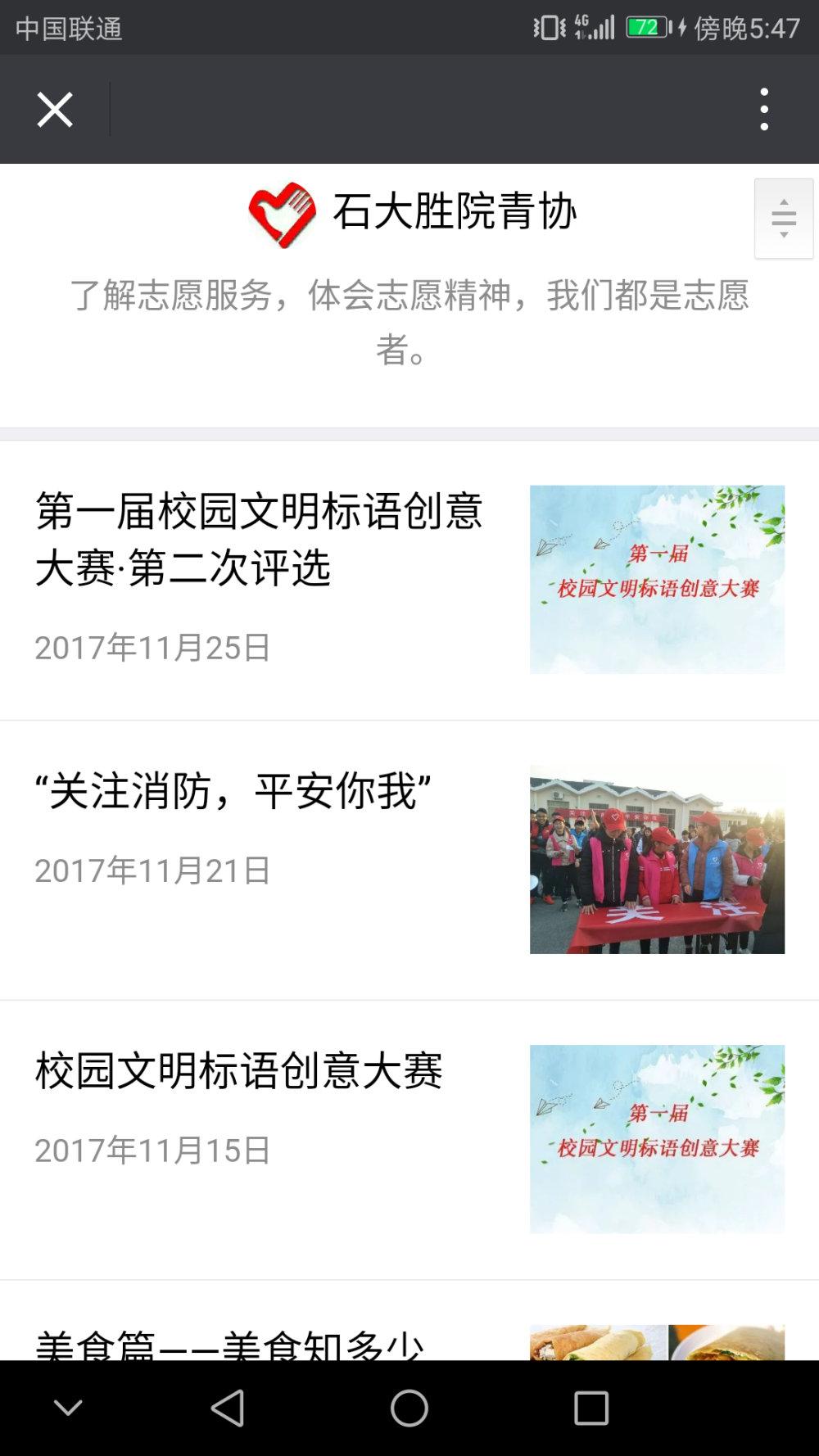Tap the fire safety volunteers photo thumbnail
Screen dimensions: 819x1456
(657, 860)
